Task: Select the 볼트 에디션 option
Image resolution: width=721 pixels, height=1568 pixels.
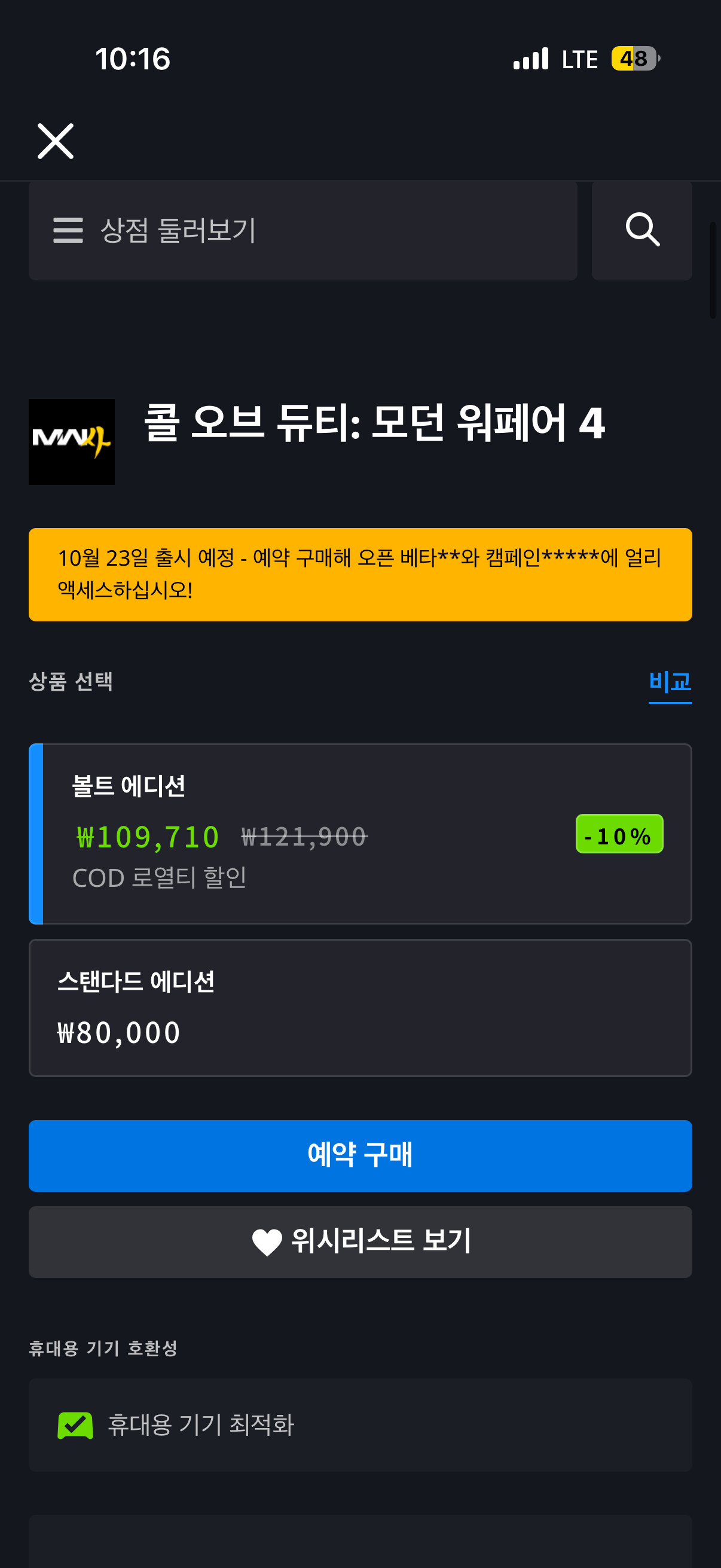Action: tap(360, 833)
